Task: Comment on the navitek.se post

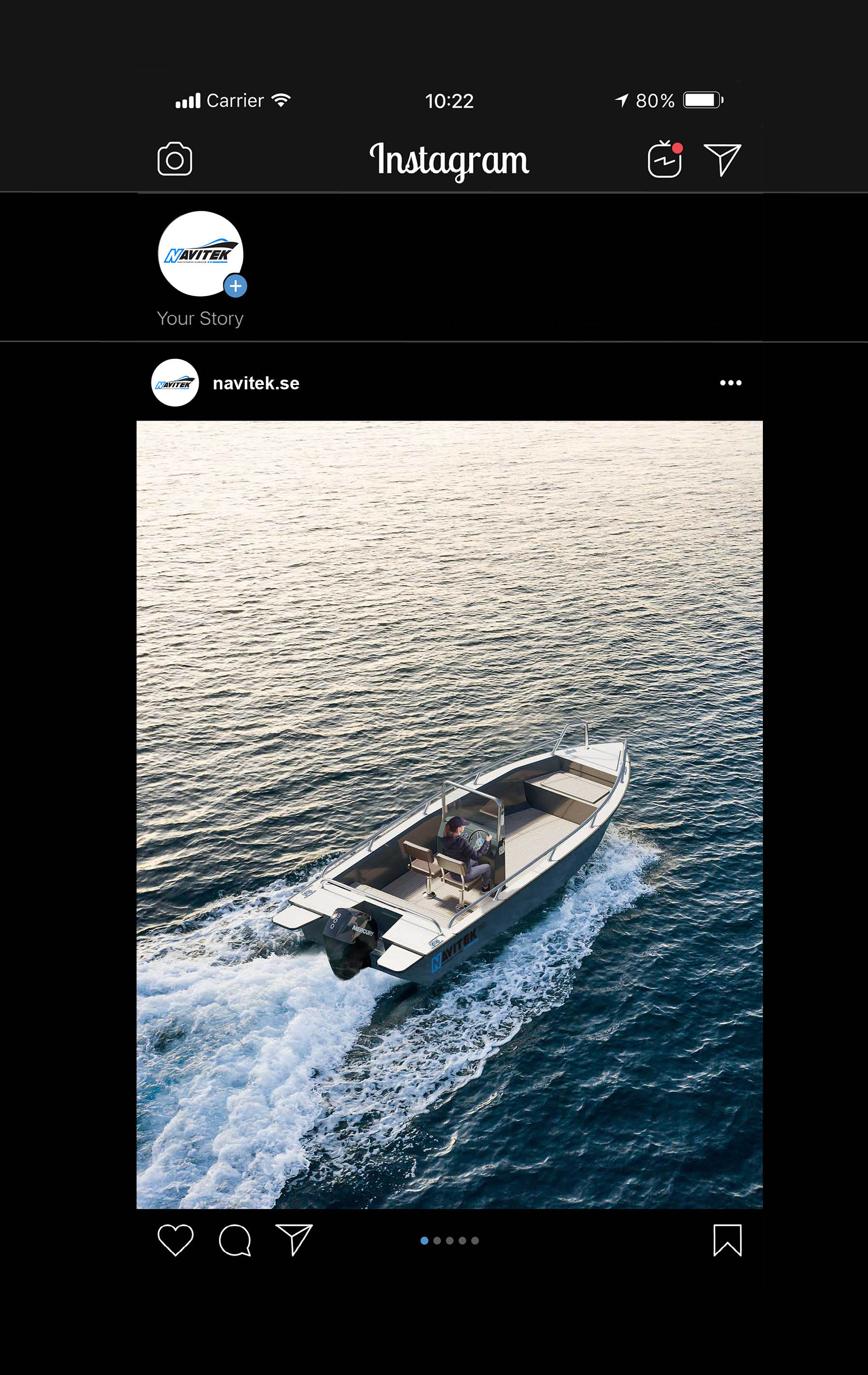Action: click(234, 1240)
